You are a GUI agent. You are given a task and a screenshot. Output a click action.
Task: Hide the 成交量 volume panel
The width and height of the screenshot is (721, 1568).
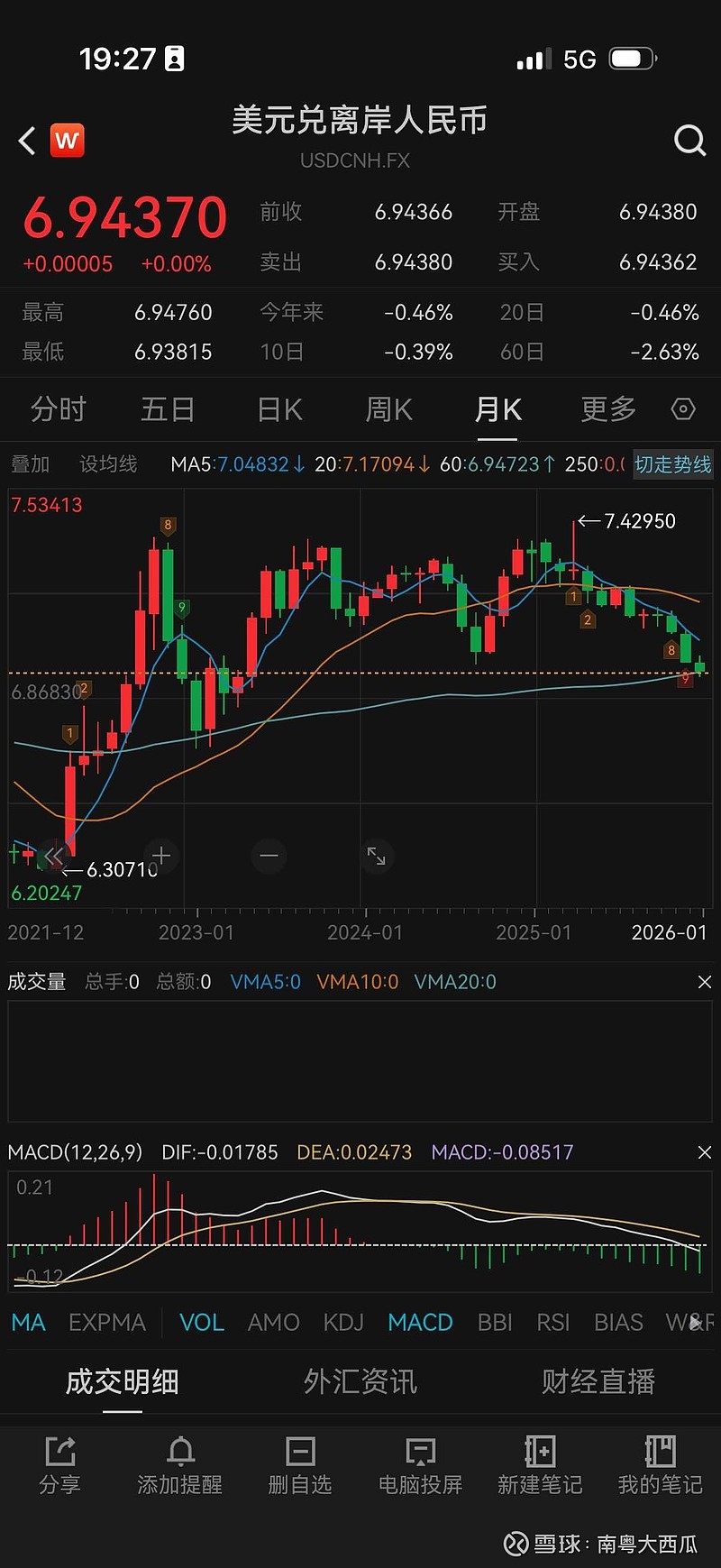pos(706,981)
